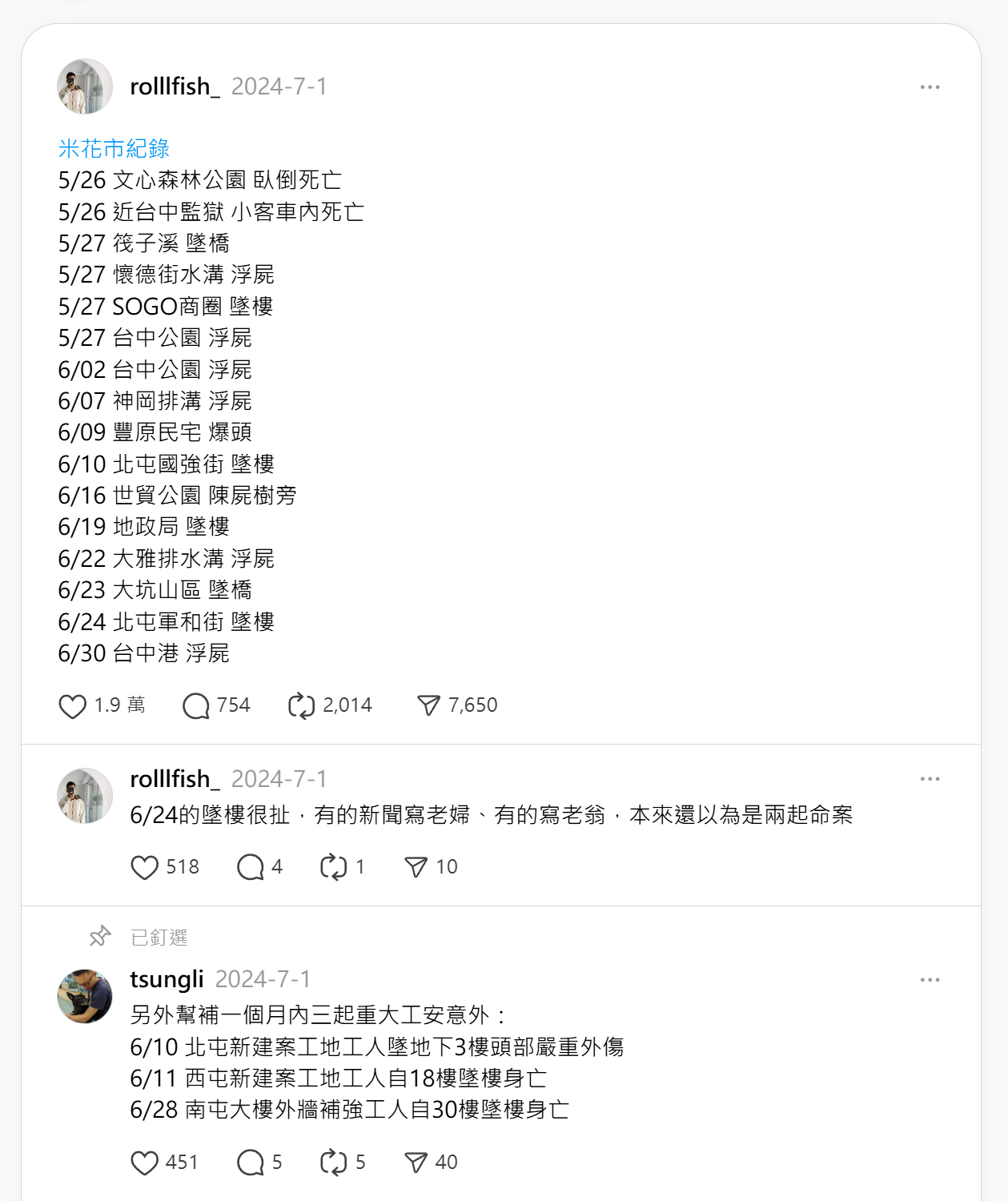Screen dimensions: 1008x1201
Task: Open overflow menu on the main rolllfish_ post
Action: 930,86
